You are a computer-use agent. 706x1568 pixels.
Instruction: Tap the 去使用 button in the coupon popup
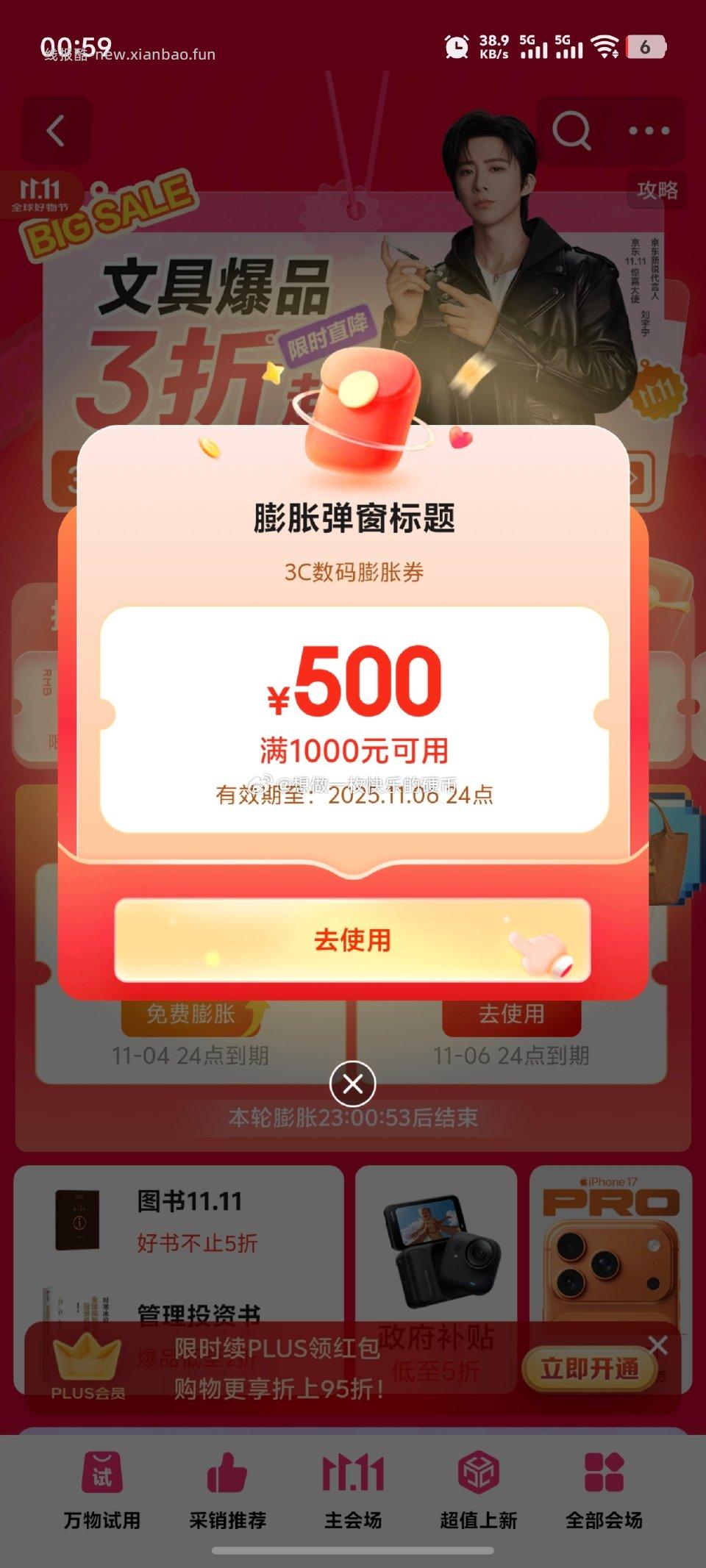(x=352, y=940)
